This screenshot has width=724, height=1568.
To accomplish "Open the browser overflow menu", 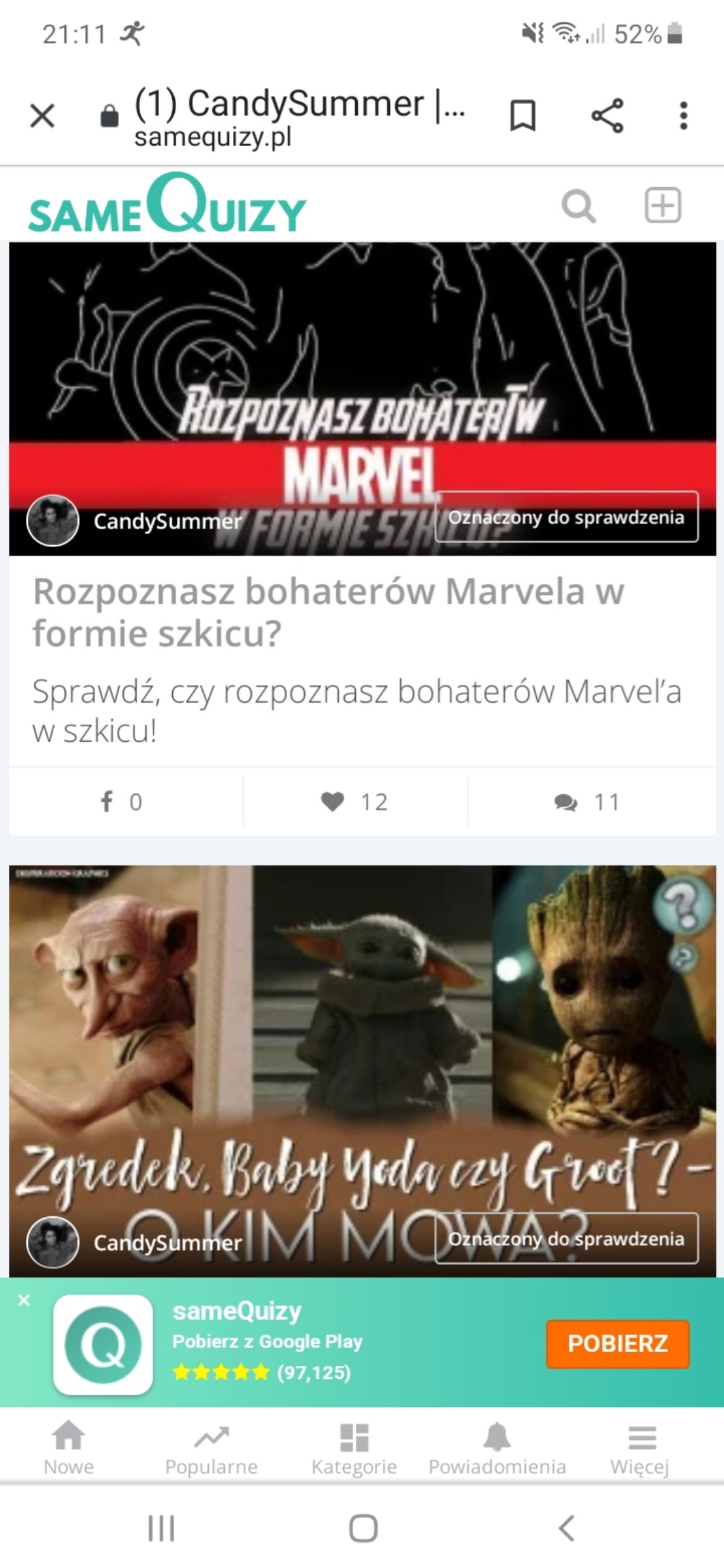I will 683,115.
